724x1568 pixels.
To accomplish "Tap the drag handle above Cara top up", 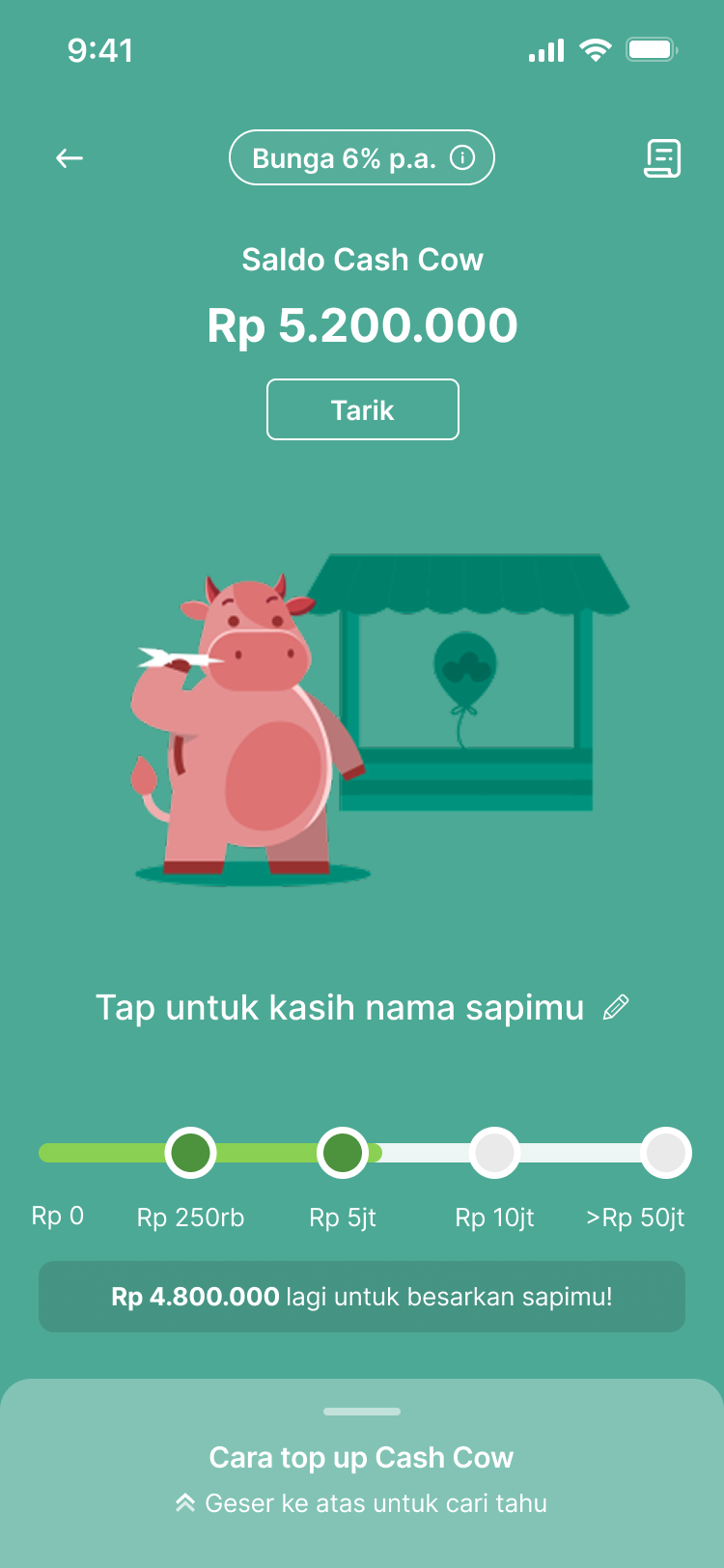I will point(362,1411).
